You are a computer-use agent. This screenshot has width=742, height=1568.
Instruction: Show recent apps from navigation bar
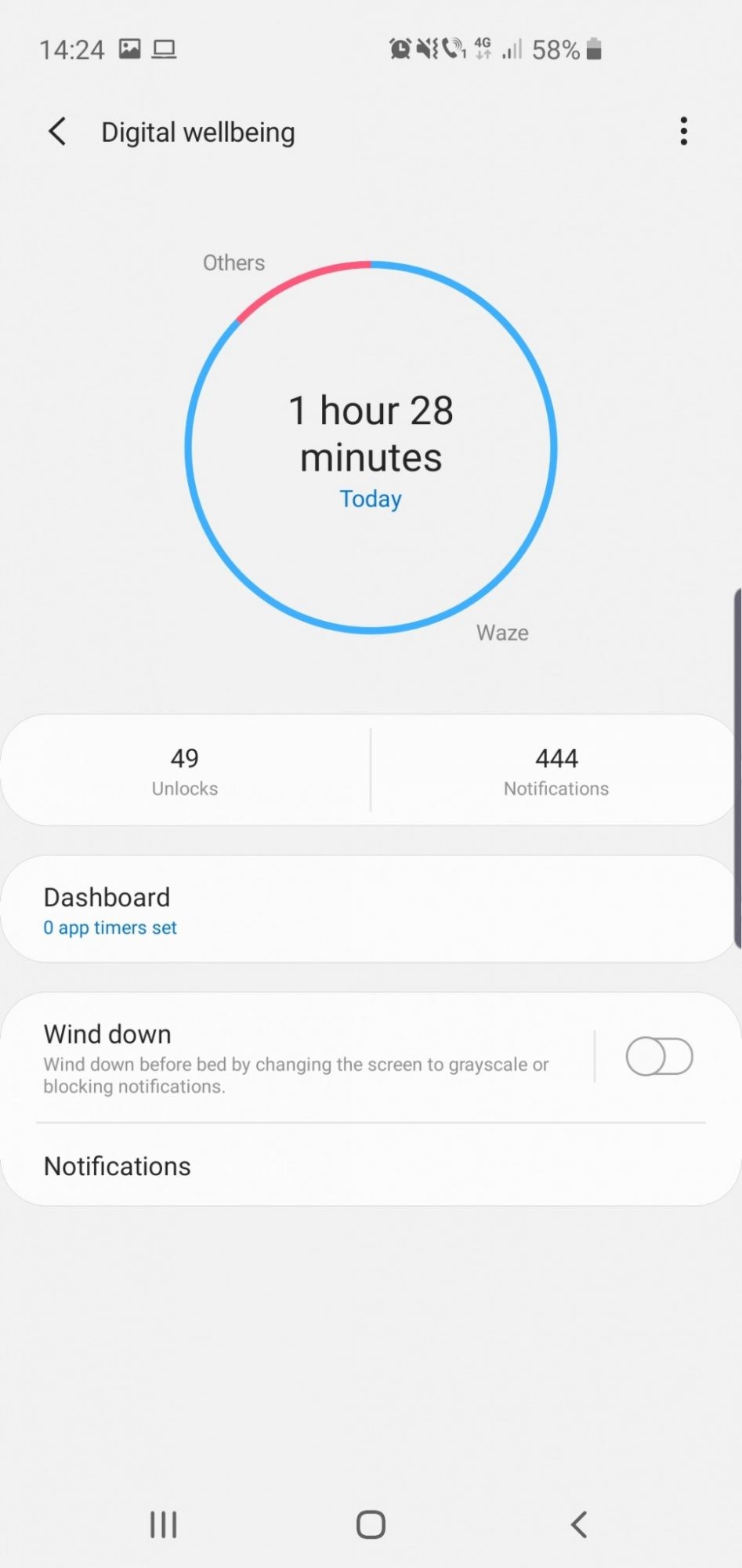(x=164, y=1525)
